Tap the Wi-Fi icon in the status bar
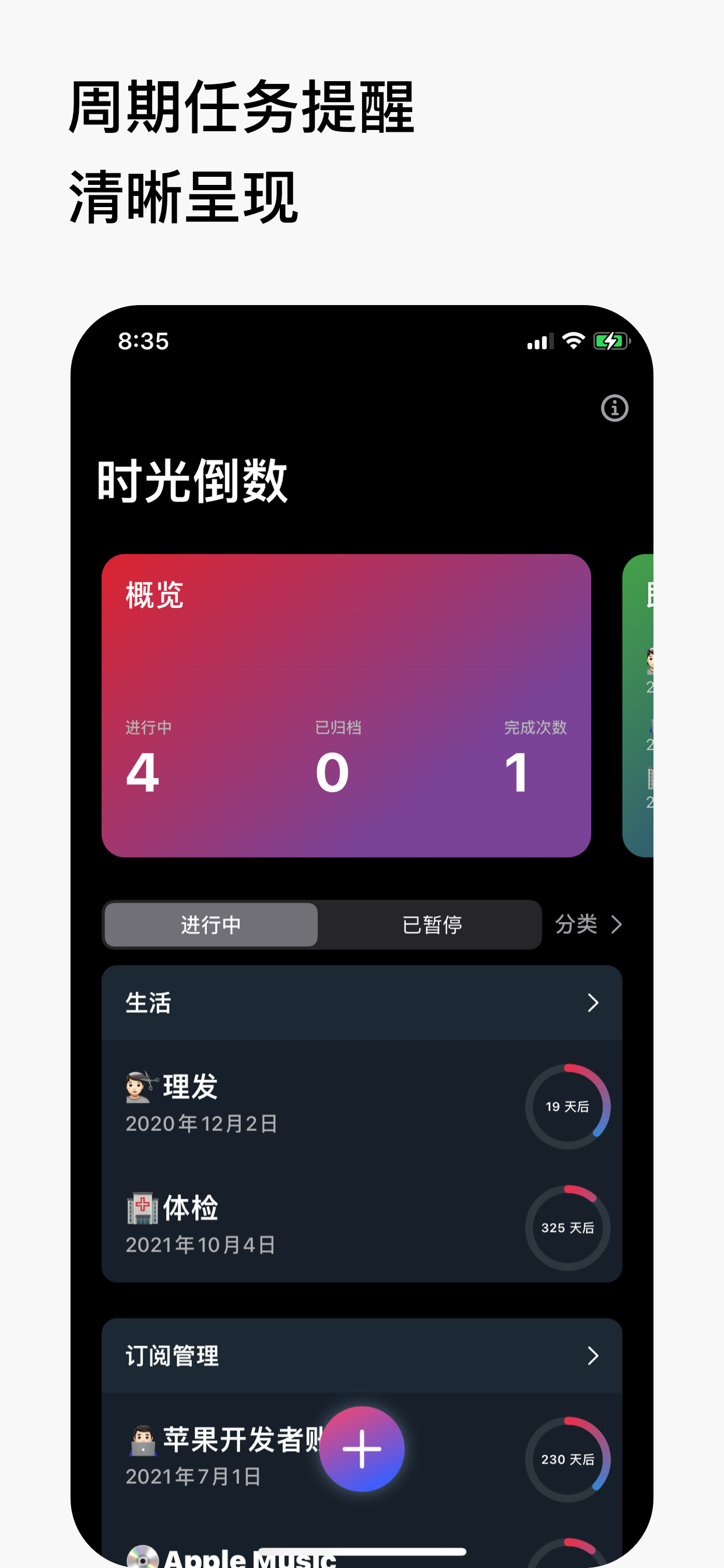 coord(572,341)
